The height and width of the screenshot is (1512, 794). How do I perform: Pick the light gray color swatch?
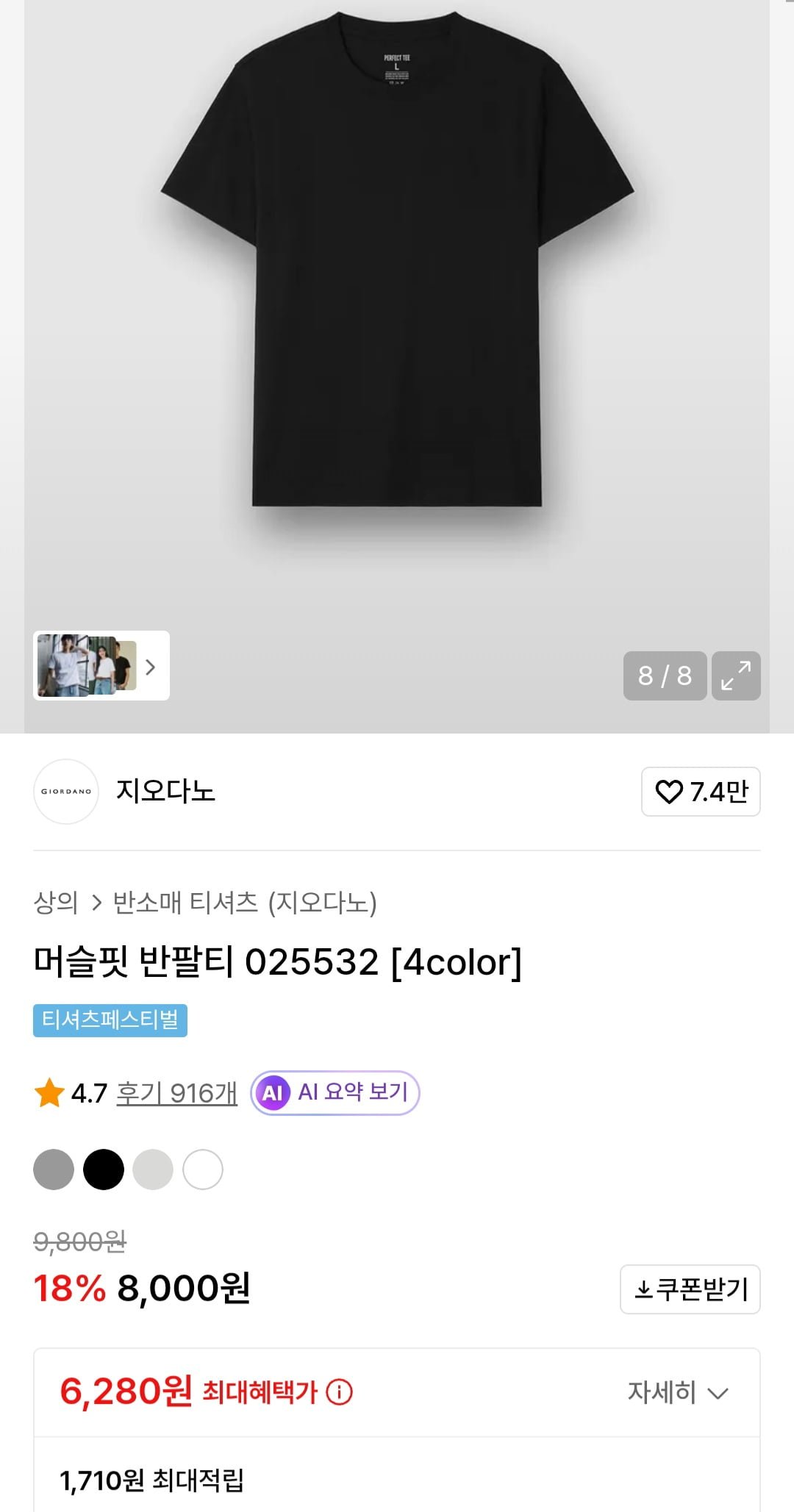coord(153,1169)
